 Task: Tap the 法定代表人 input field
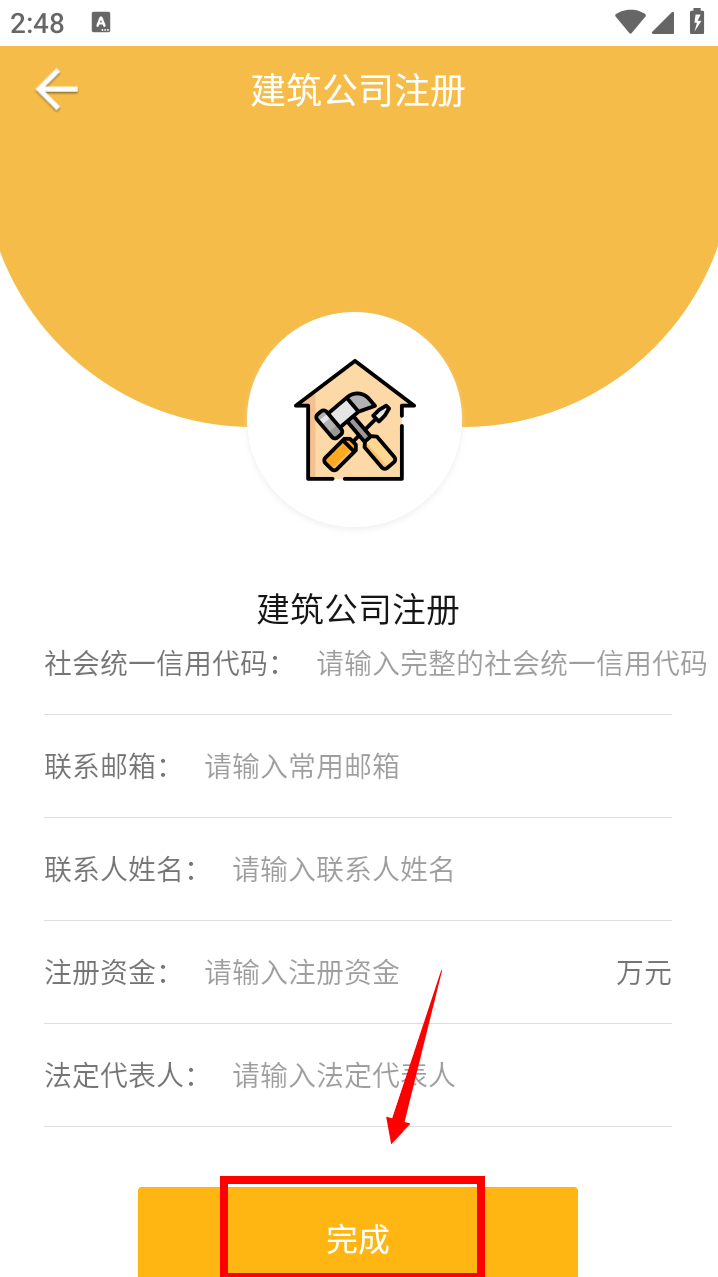[445, 1075]
